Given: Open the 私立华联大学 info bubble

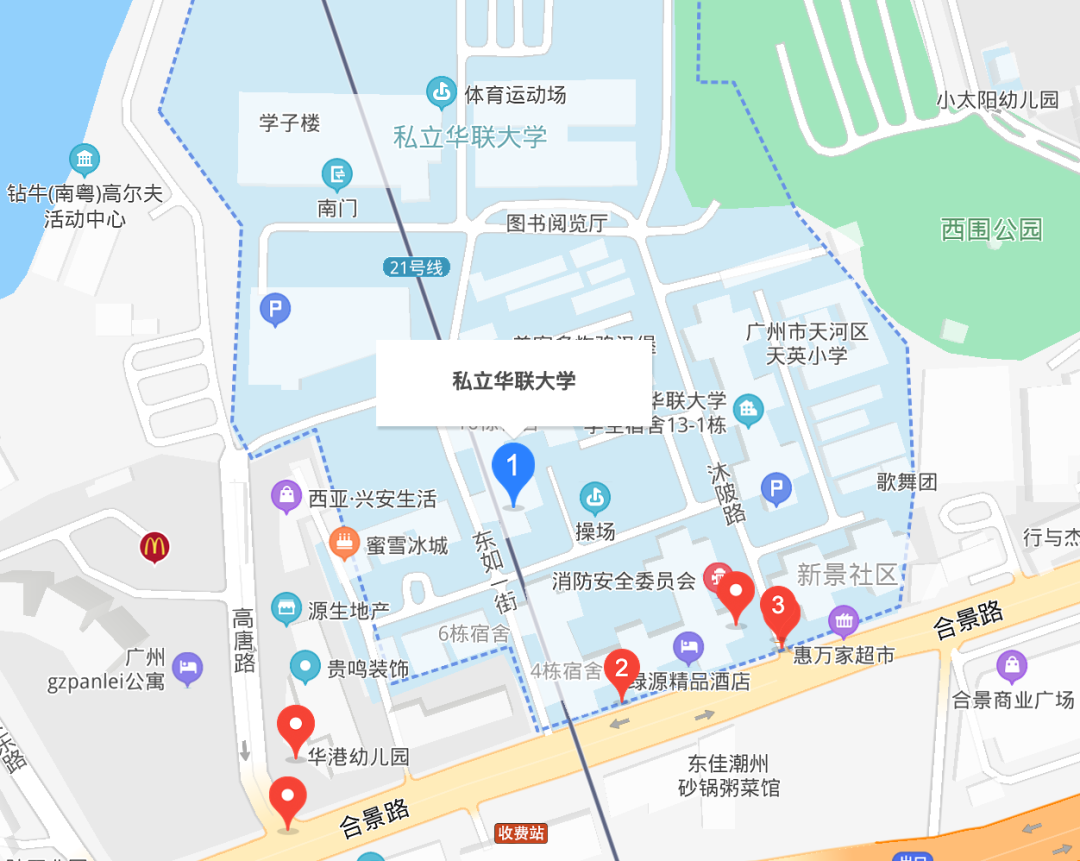Looking at the screenshot, I should coord(514,382).
